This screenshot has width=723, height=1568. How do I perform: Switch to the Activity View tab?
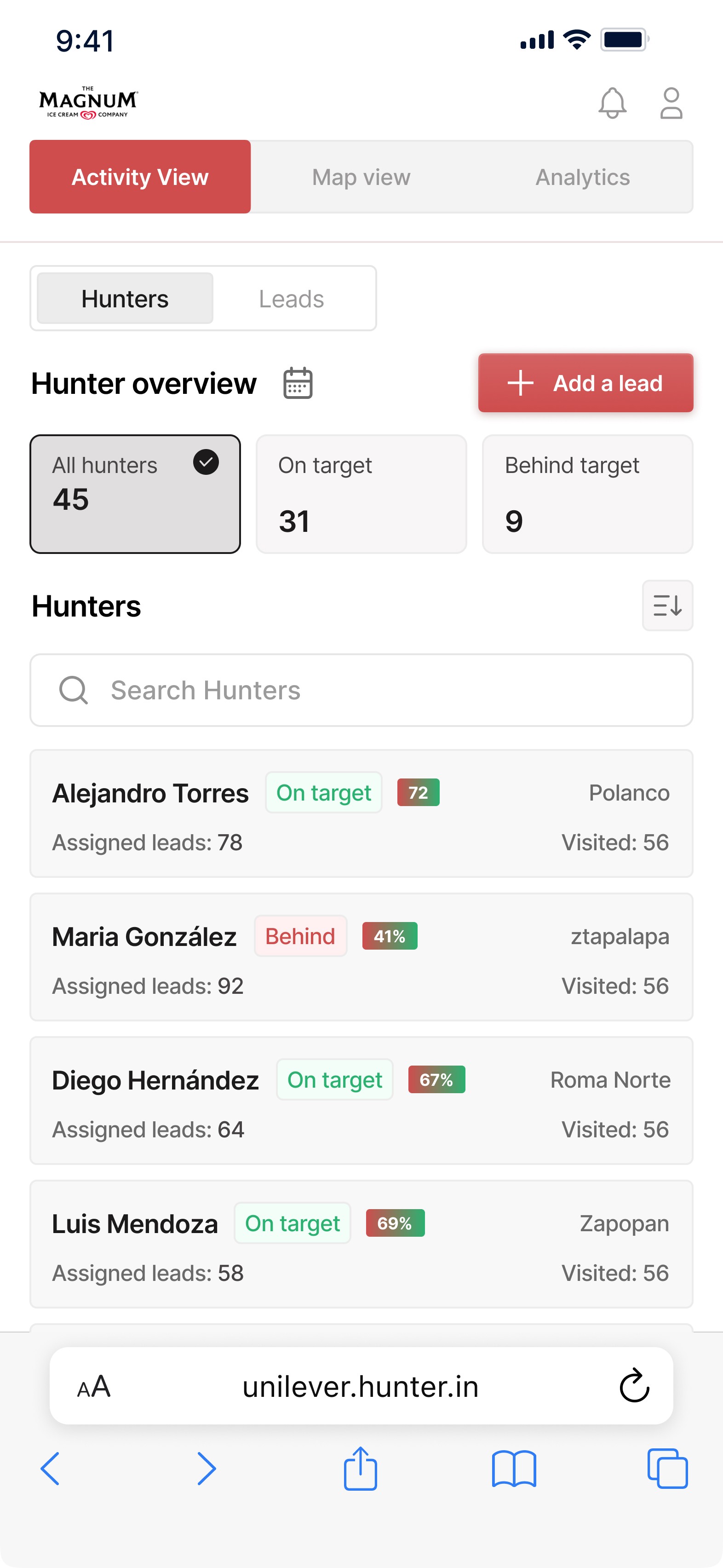(140, 177)
